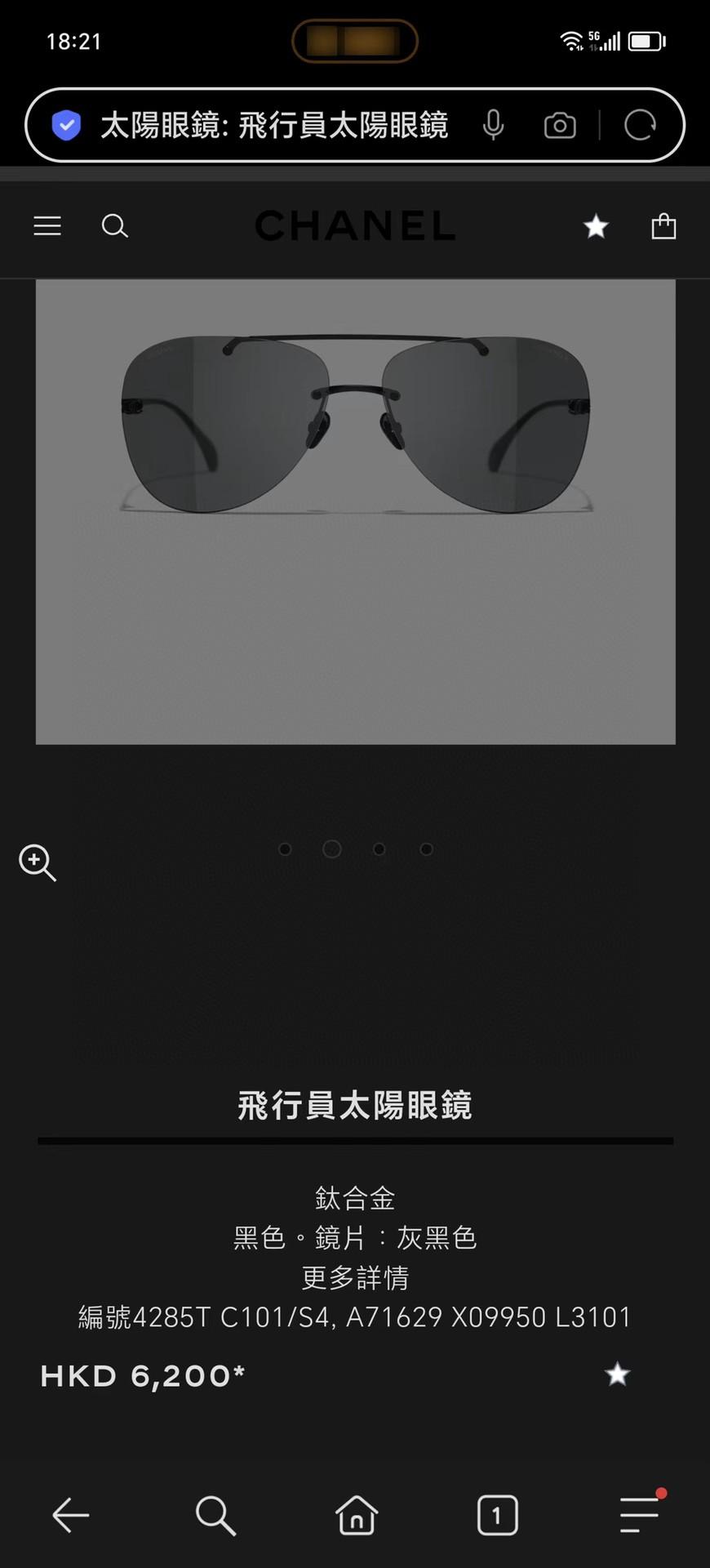Reload the current page

point(640,126)
